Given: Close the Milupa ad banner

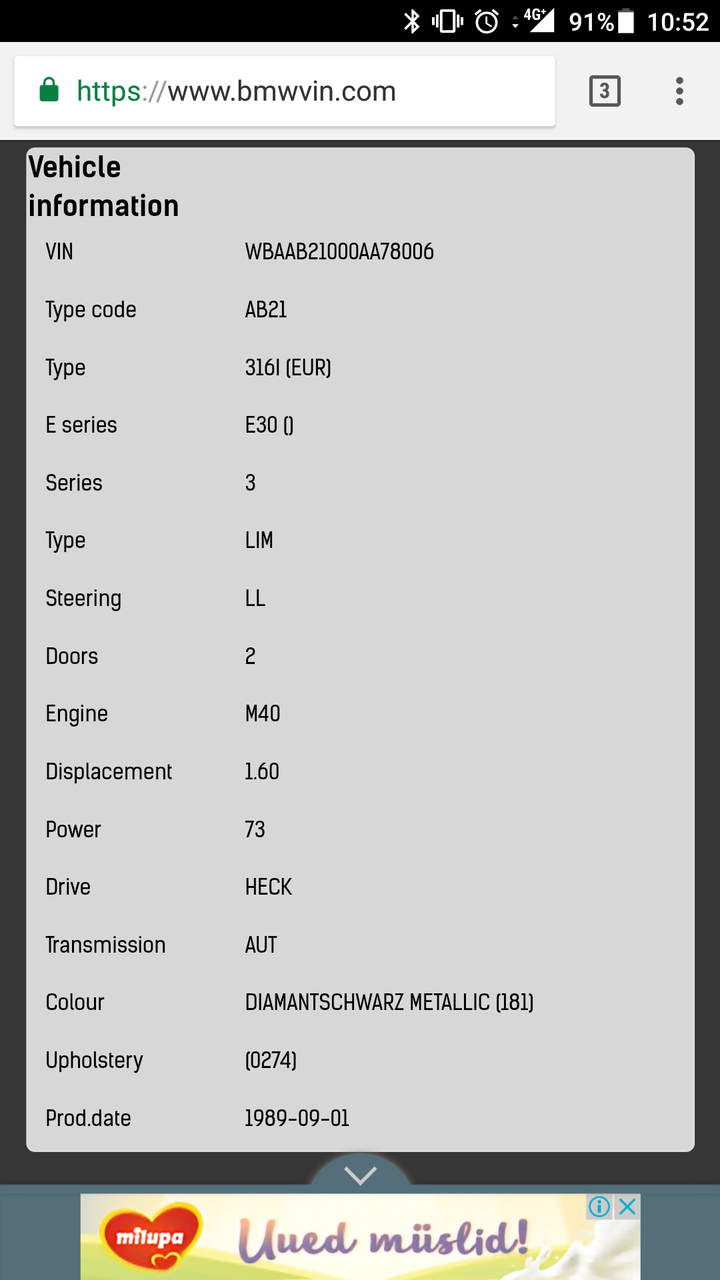Looking at the screenshot, I should 627,1207.
